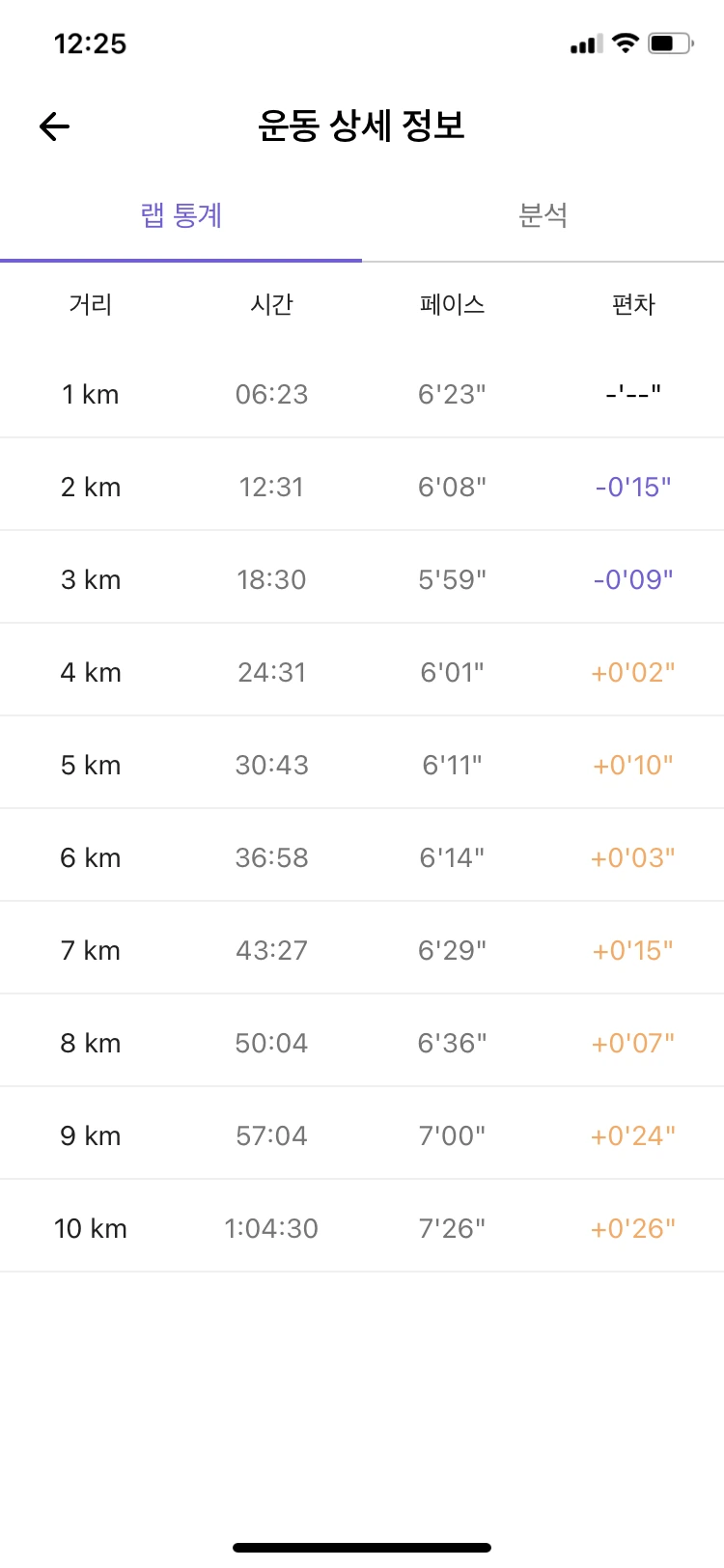Go back from workout details

click(x=55, y=126)
